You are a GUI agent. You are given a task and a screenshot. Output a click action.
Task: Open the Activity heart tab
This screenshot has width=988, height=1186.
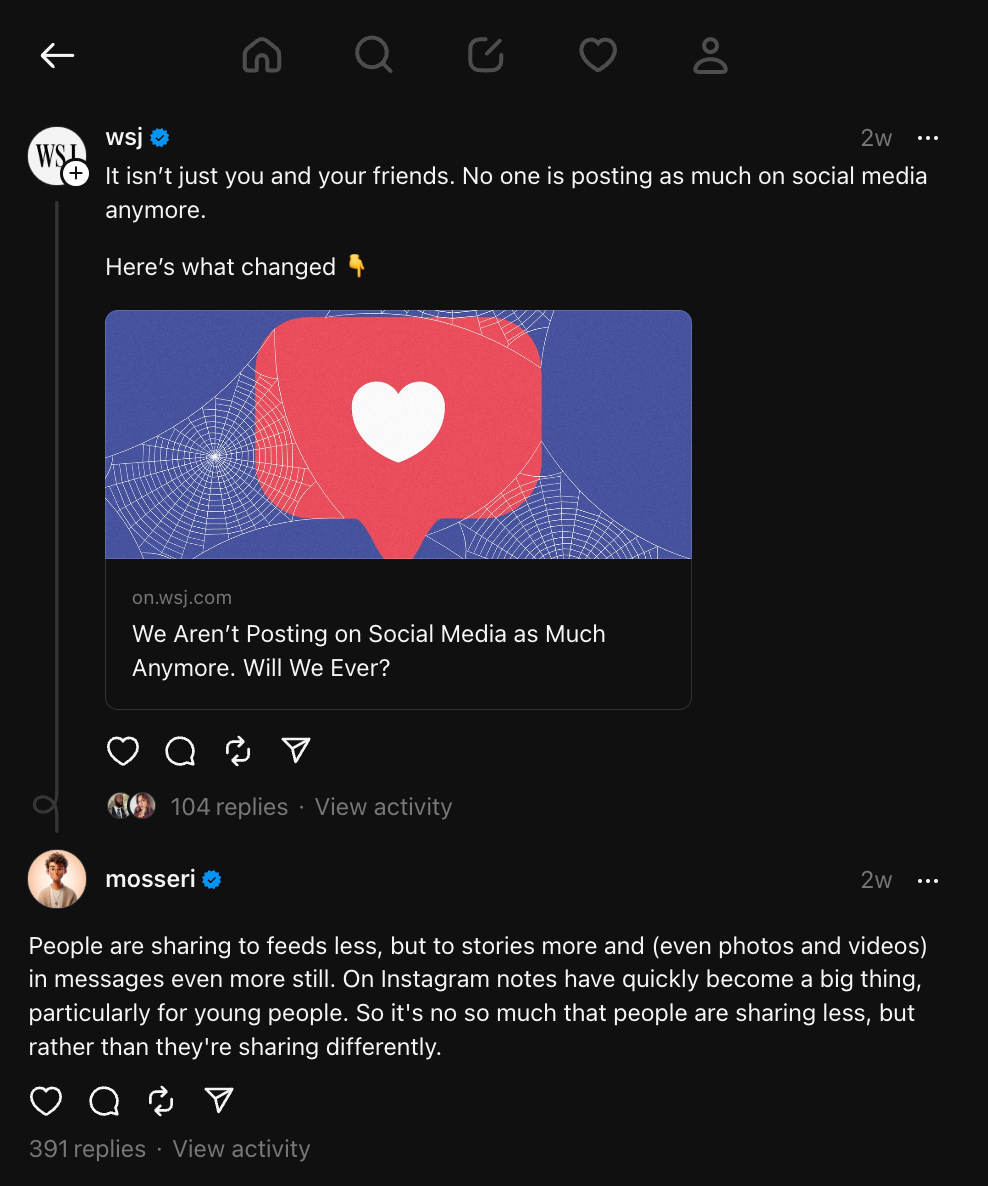(598, 55)
